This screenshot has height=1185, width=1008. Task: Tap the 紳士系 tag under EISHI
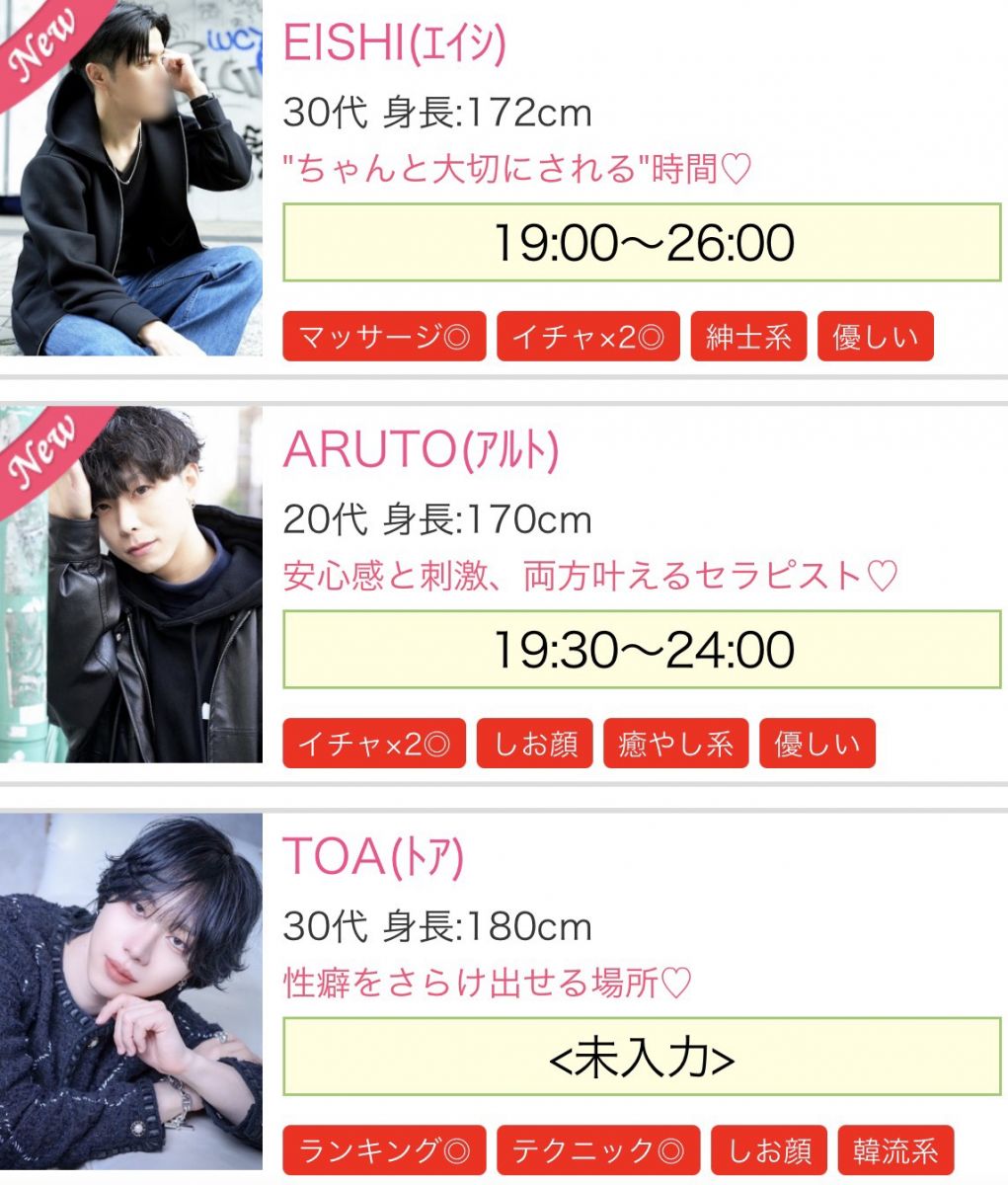click(748, 338)
